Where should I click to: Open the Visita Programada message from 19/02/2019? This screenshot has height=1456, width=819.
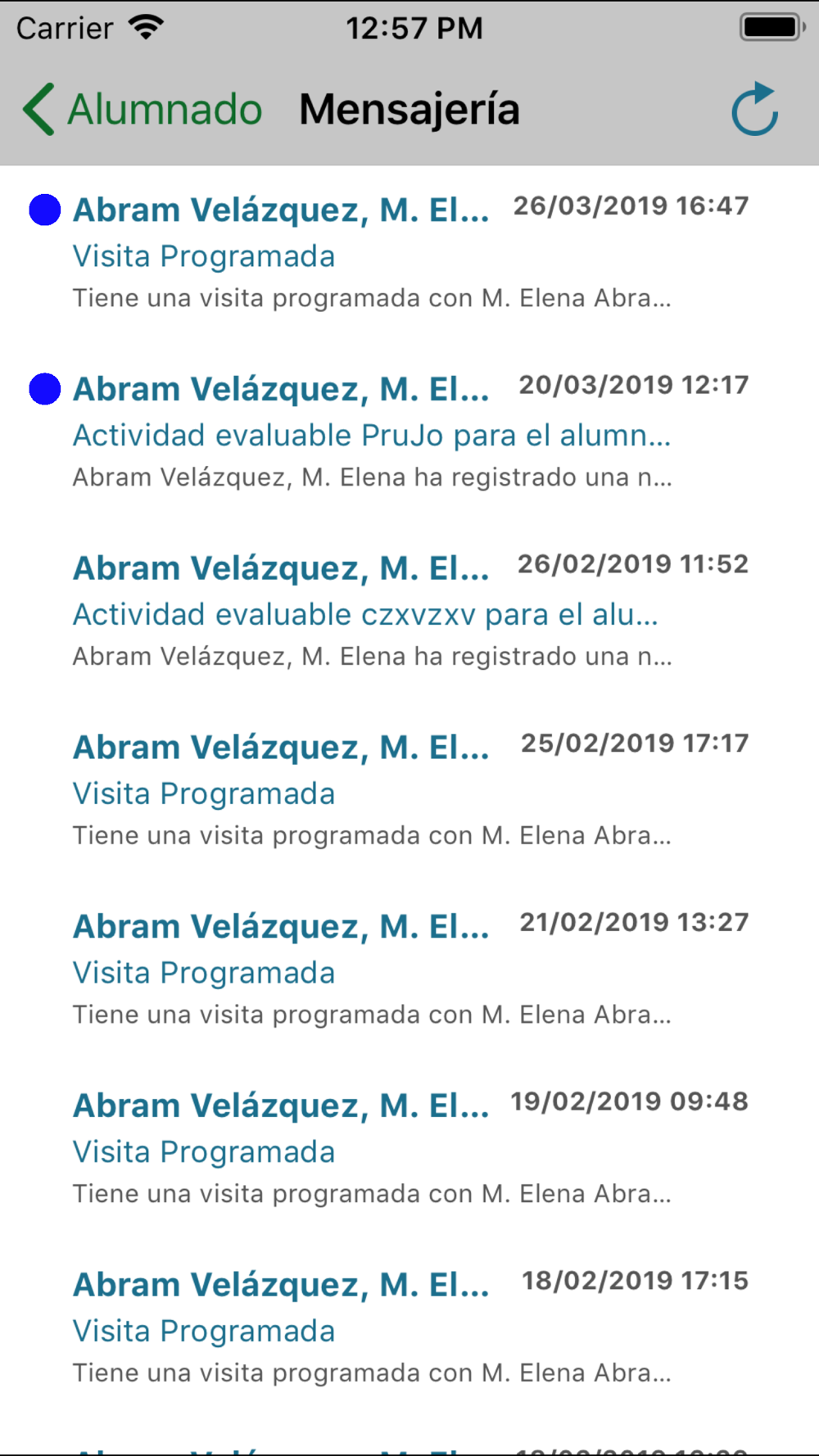pos(409,1151)
